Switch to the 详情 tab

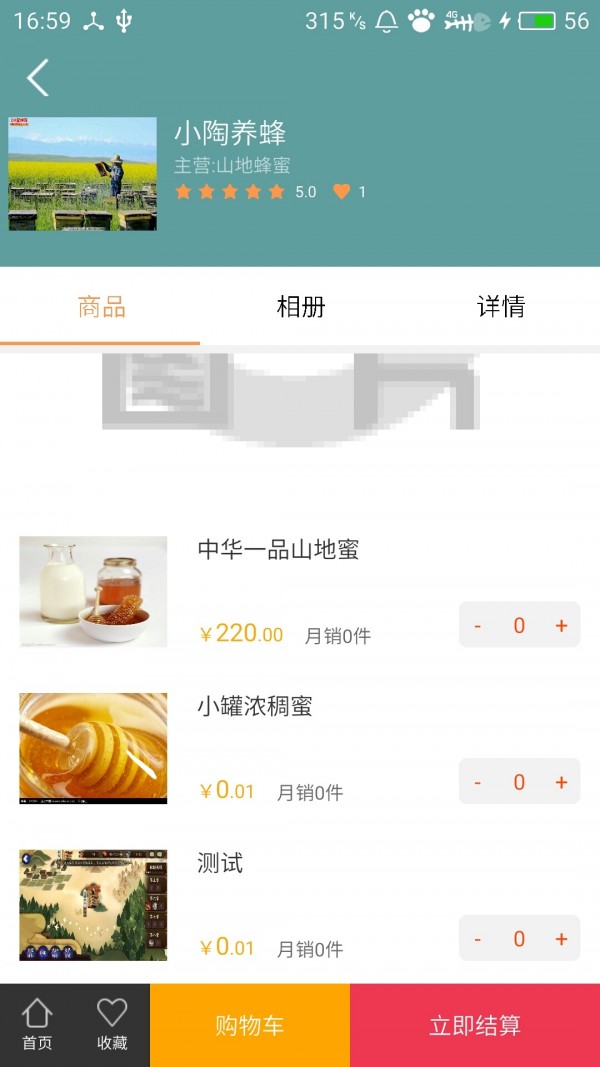click(500, 307)
